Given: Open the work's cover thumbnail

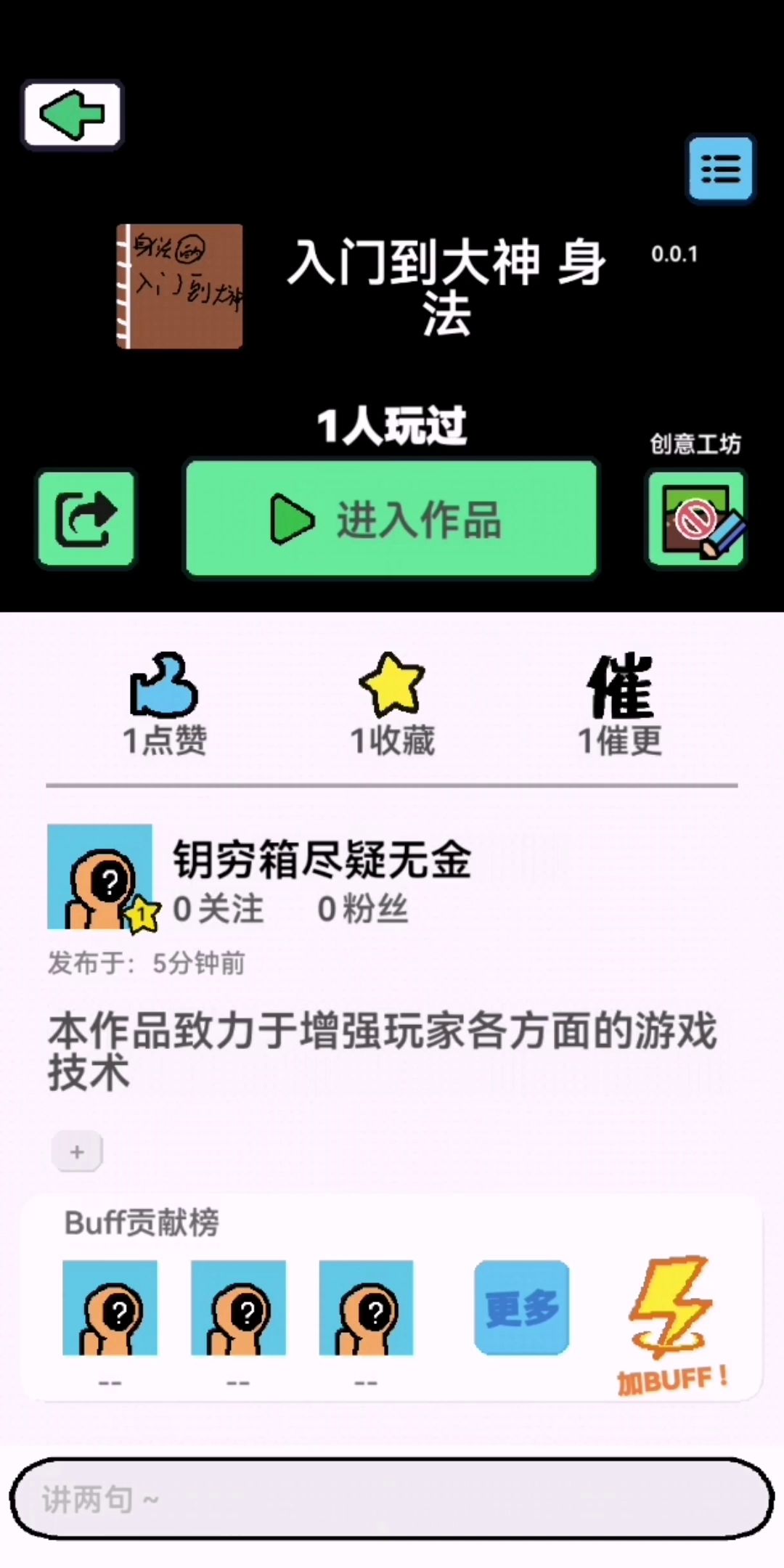Looking at the screenshot, I should tap(180, 286).
